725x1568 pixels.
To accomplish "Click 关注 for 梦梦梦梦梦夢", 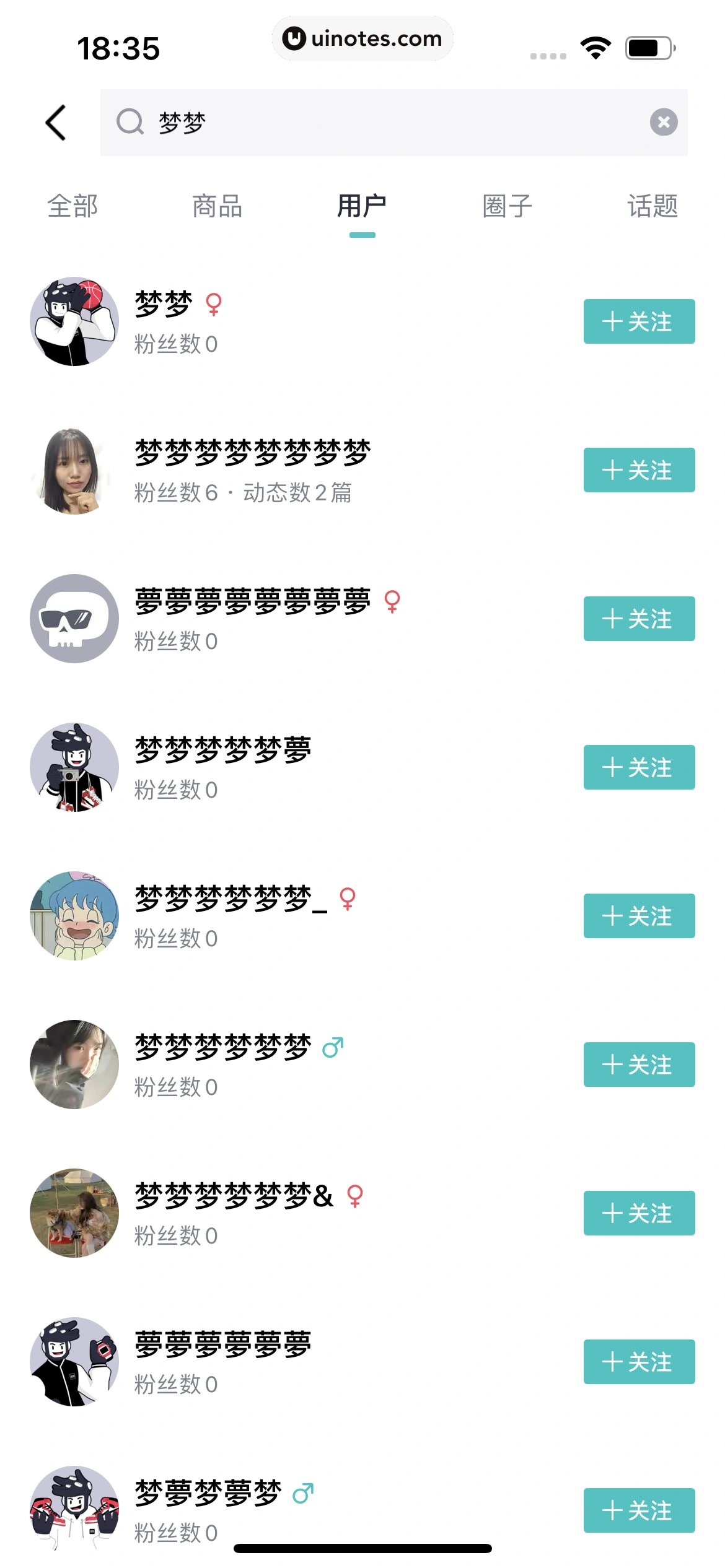I will pos(639,767).
